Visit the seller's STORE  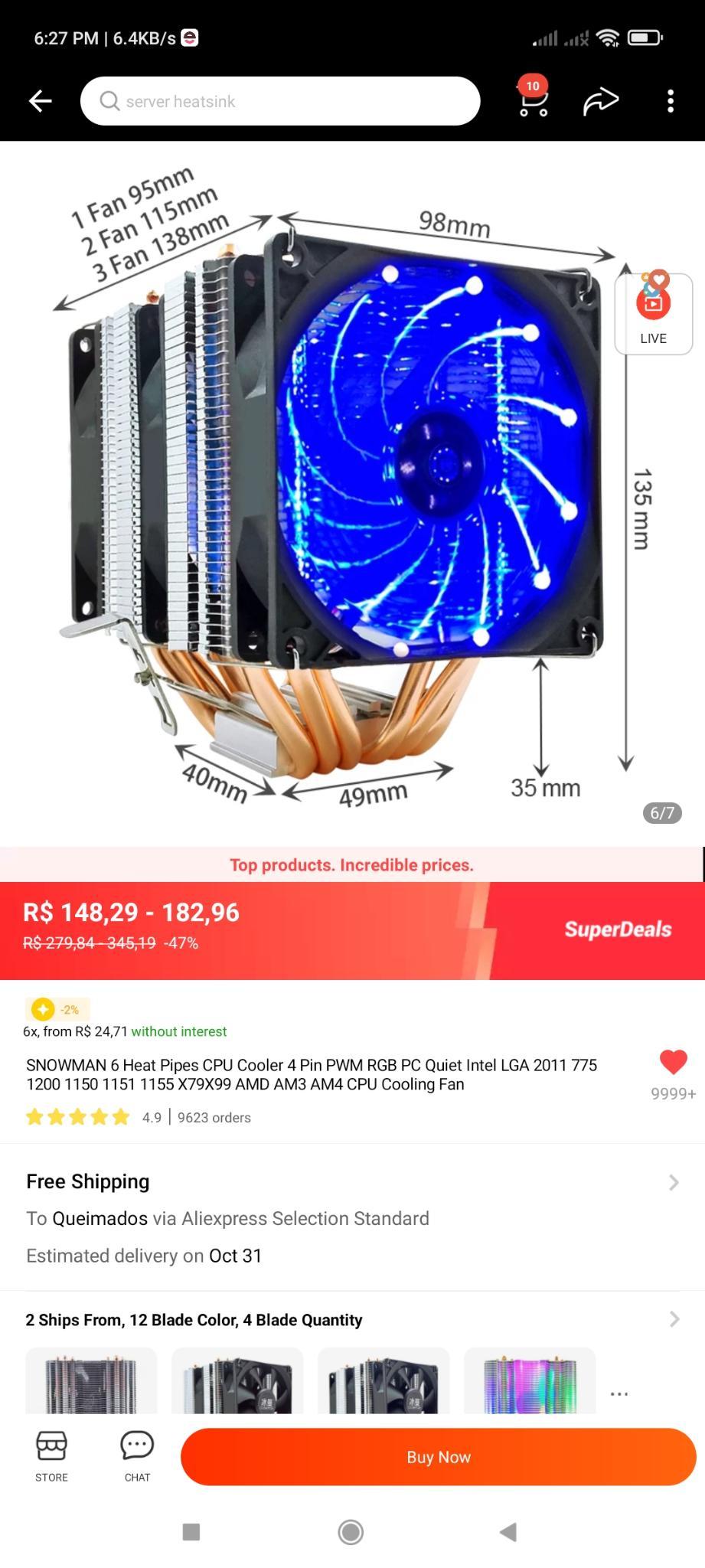51,1456
